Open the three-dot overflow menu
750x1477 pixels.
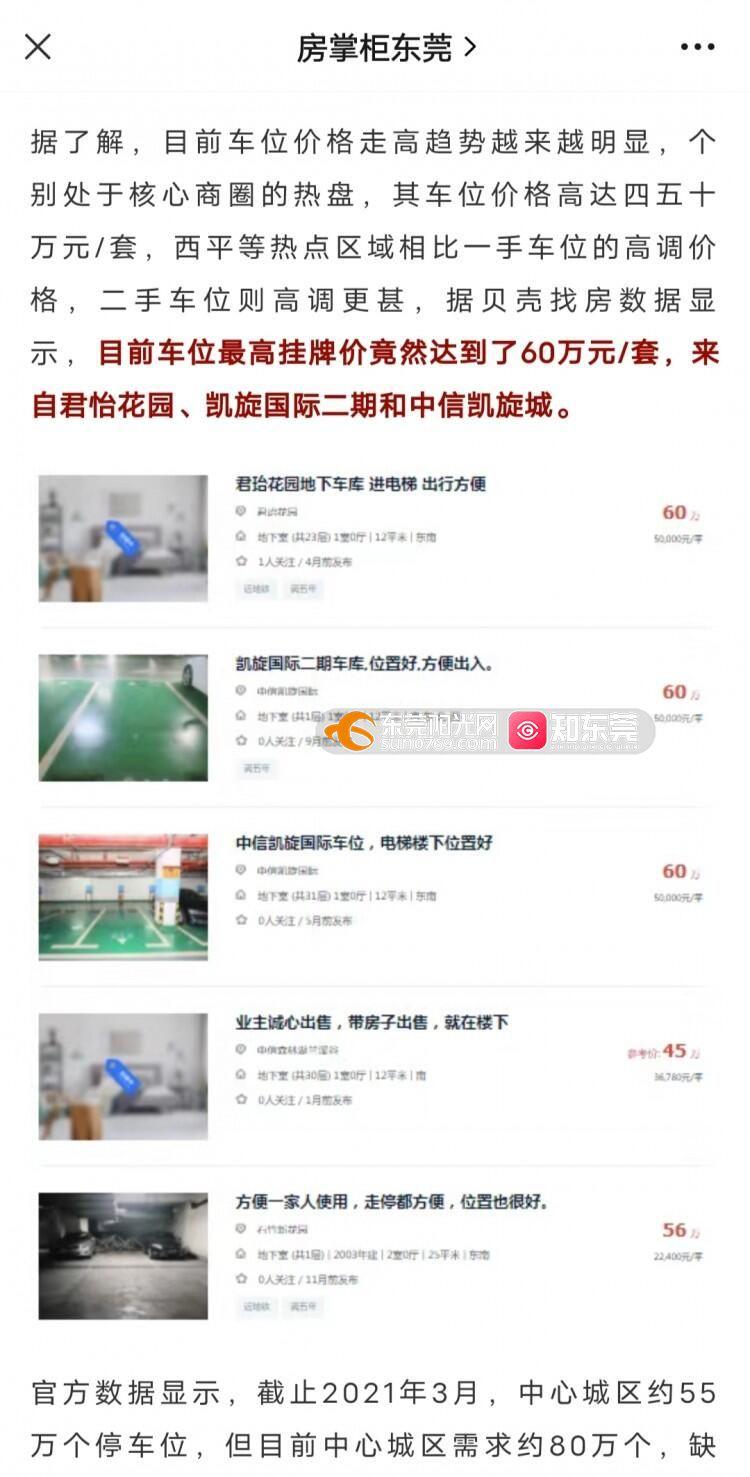coord(697,47)
